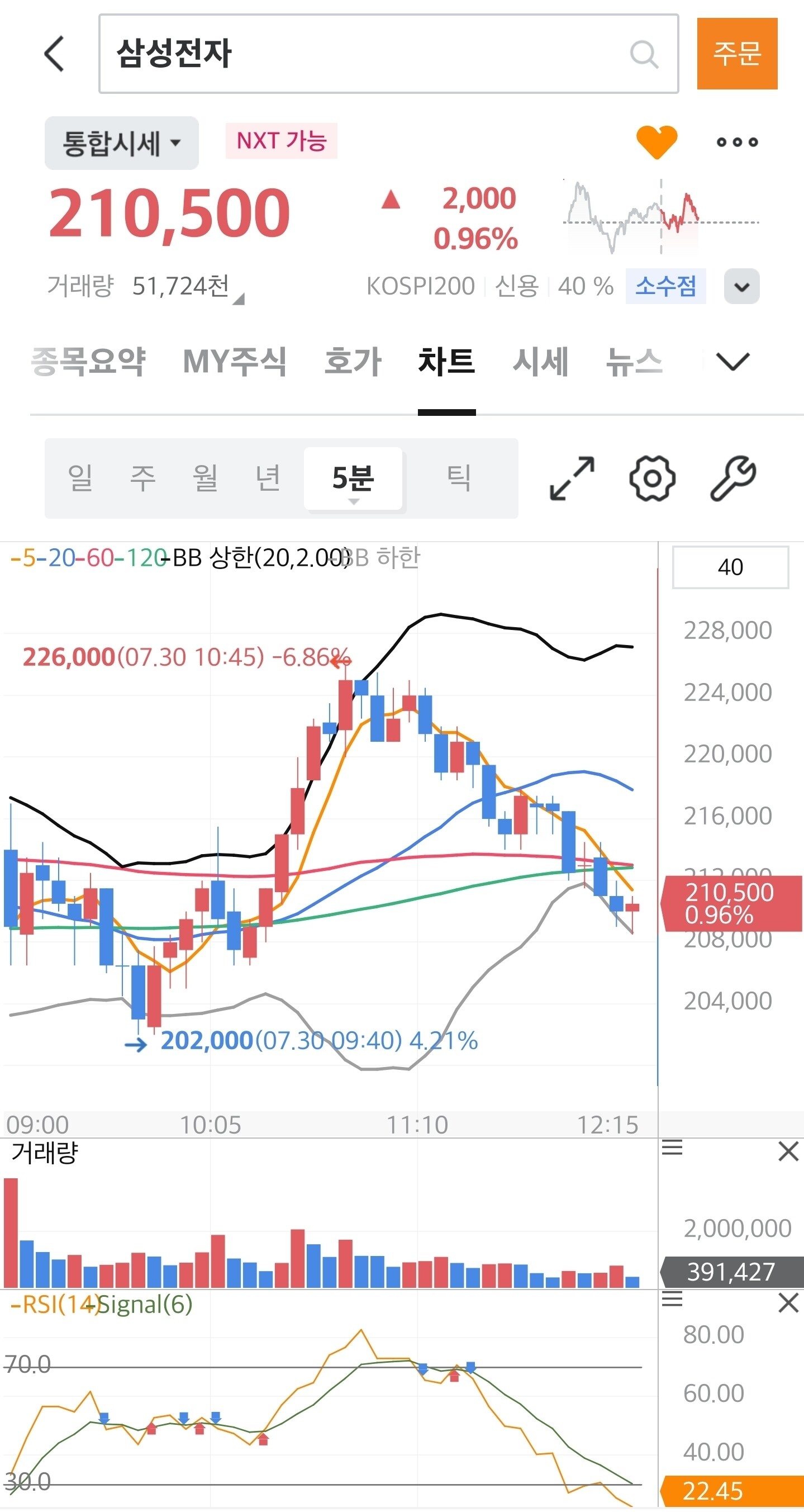
Task: Go back with the top-left arrow
Action: pos(55,54)
